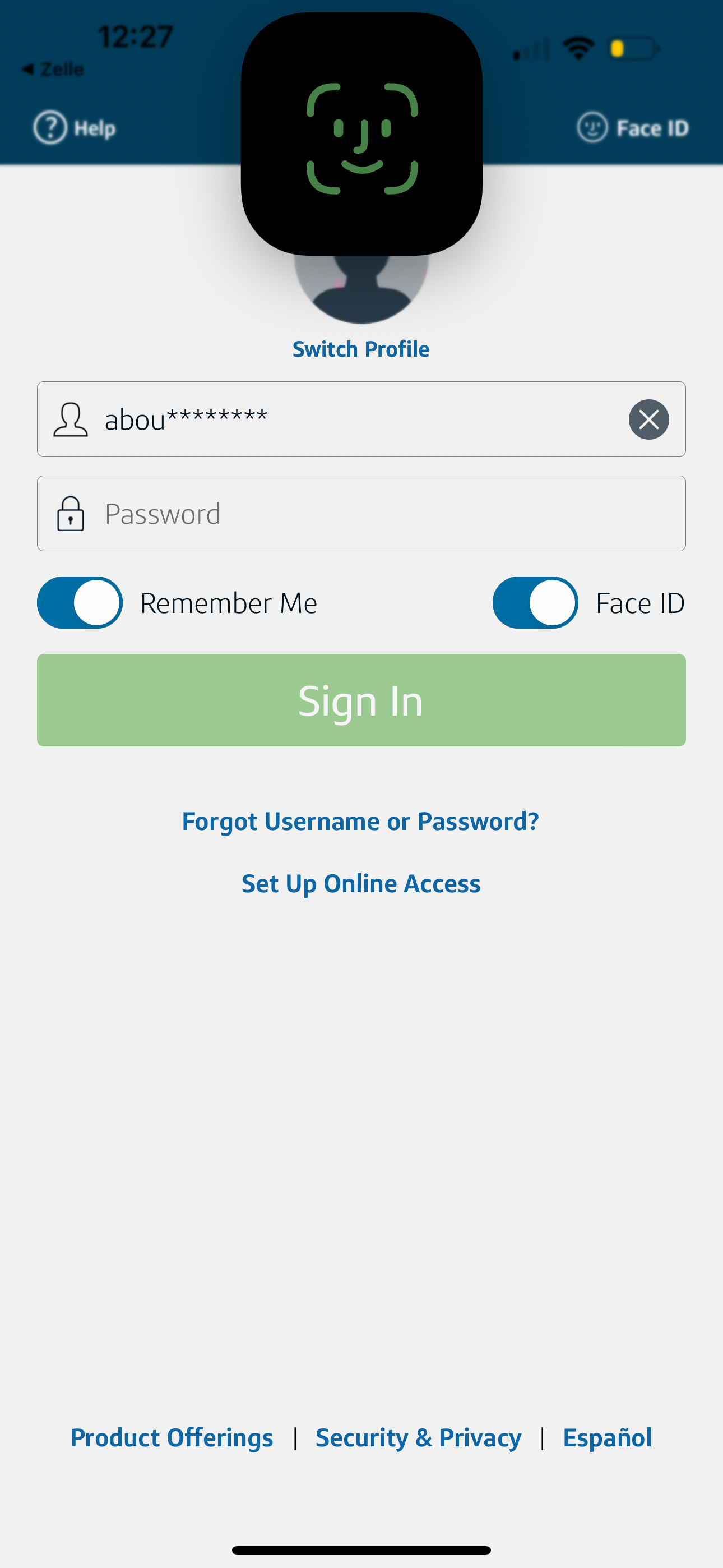Screen dimensions: 723x1568
Task: Disable the Remember Me toggle
Action: pyautogui.click(x=79, y=603)
